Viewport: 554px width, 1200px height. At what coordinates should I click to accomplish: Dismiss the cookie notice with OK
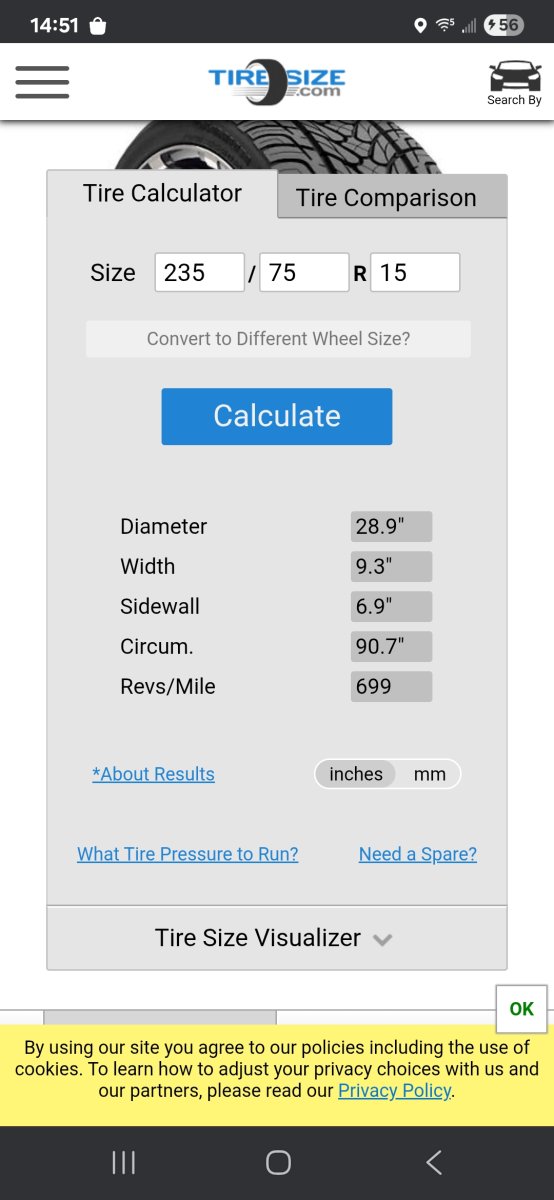522,1009
